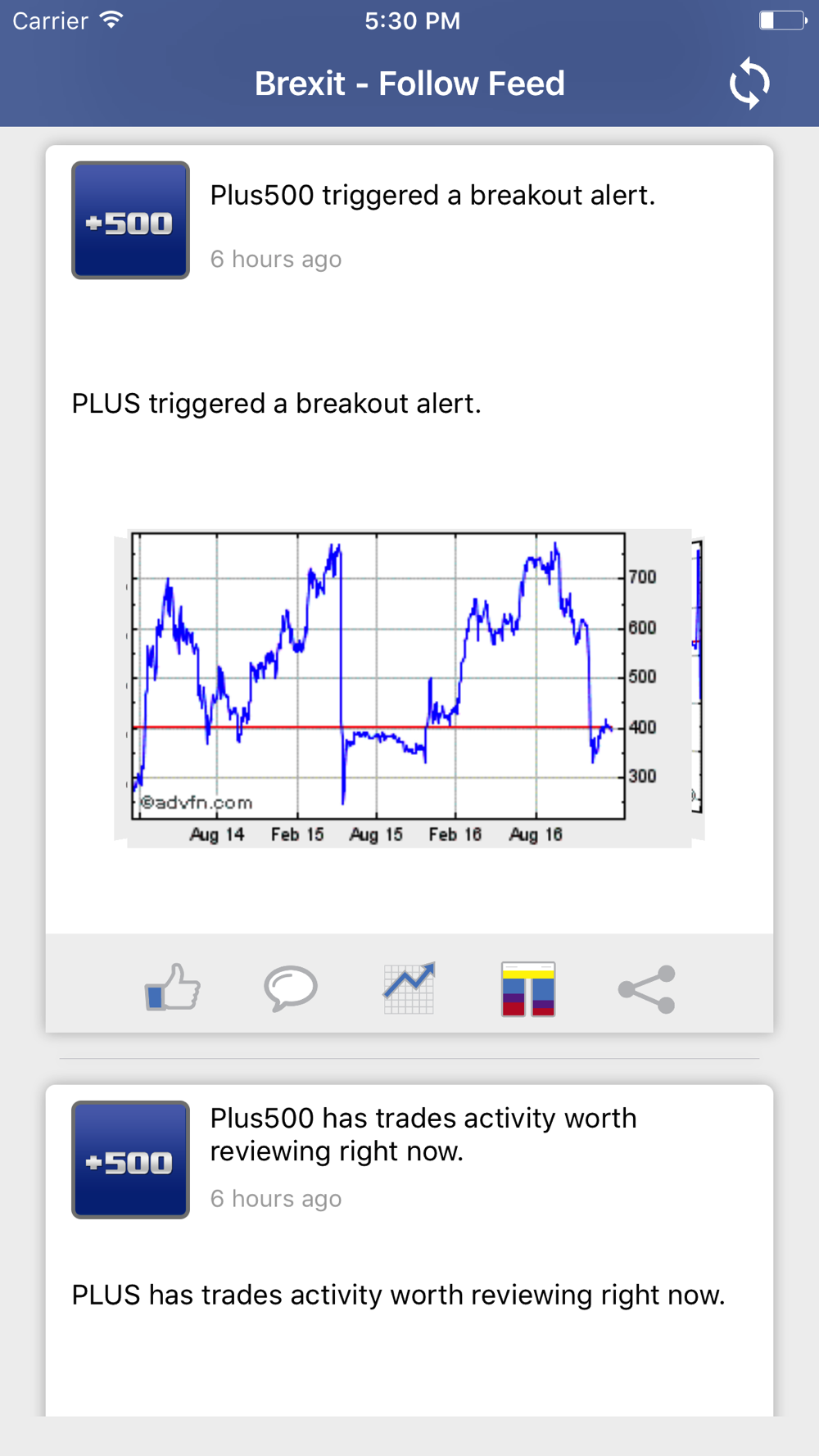Screen dimensions: 819x1456
Task: Open the PLUS price chart image
Action: coord(409,688)
